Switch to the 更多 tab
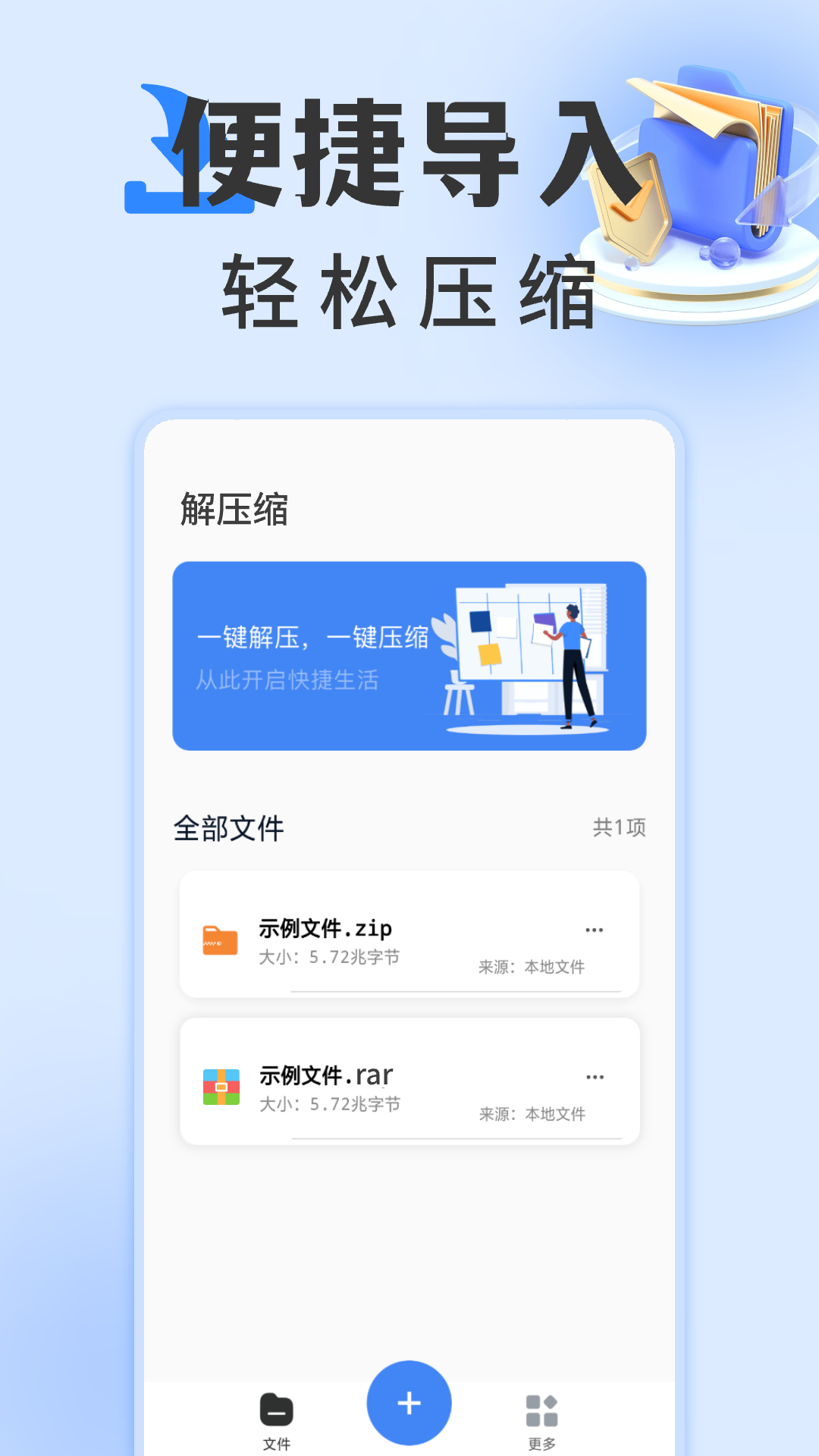 tap(541, 1418)
